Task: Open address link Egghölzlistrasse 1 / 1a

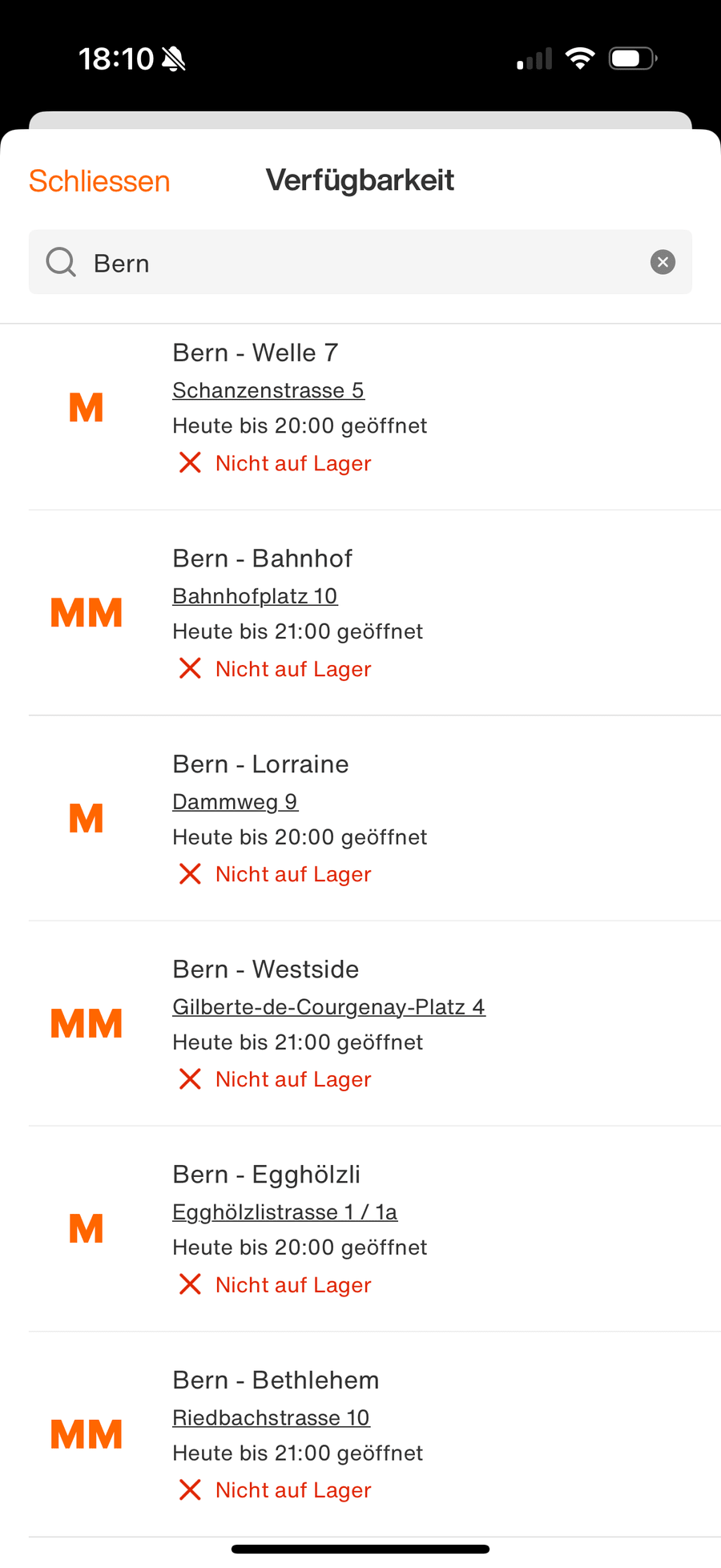Action: (x=284, y=1212)
